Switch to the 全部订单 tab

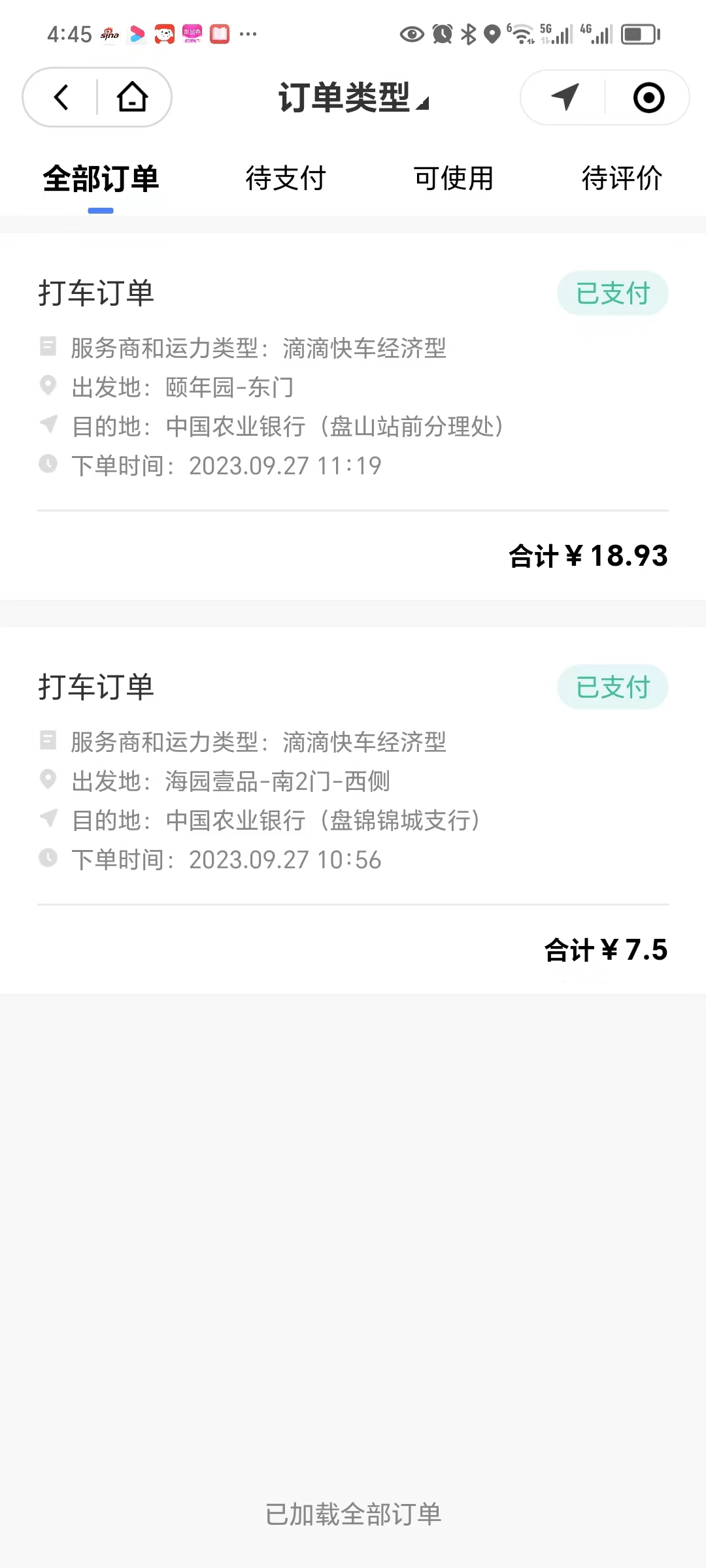[101, 179]
